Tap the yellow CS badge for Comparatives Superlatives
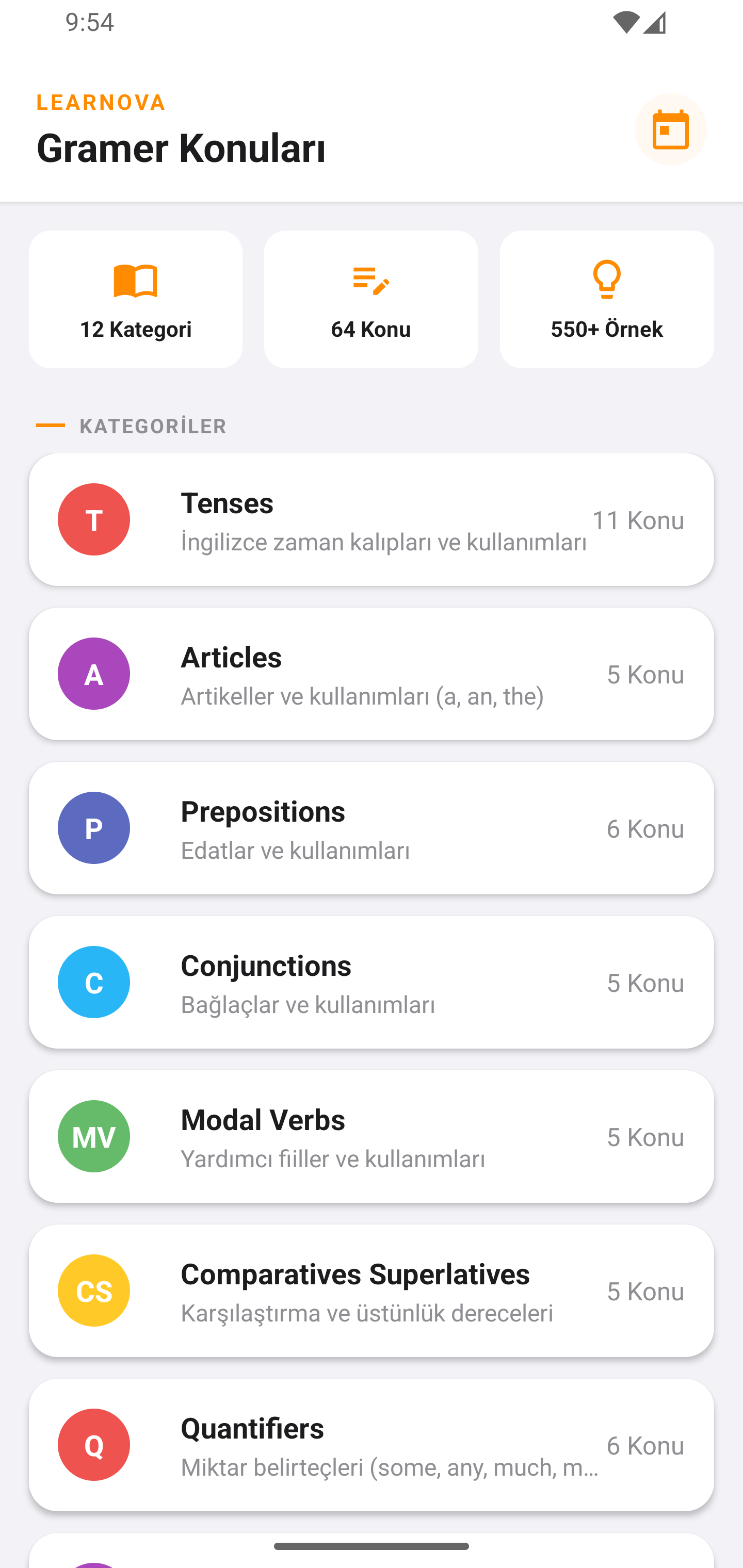Viewport: 743px width, 1568px height. pos(94,1290)
